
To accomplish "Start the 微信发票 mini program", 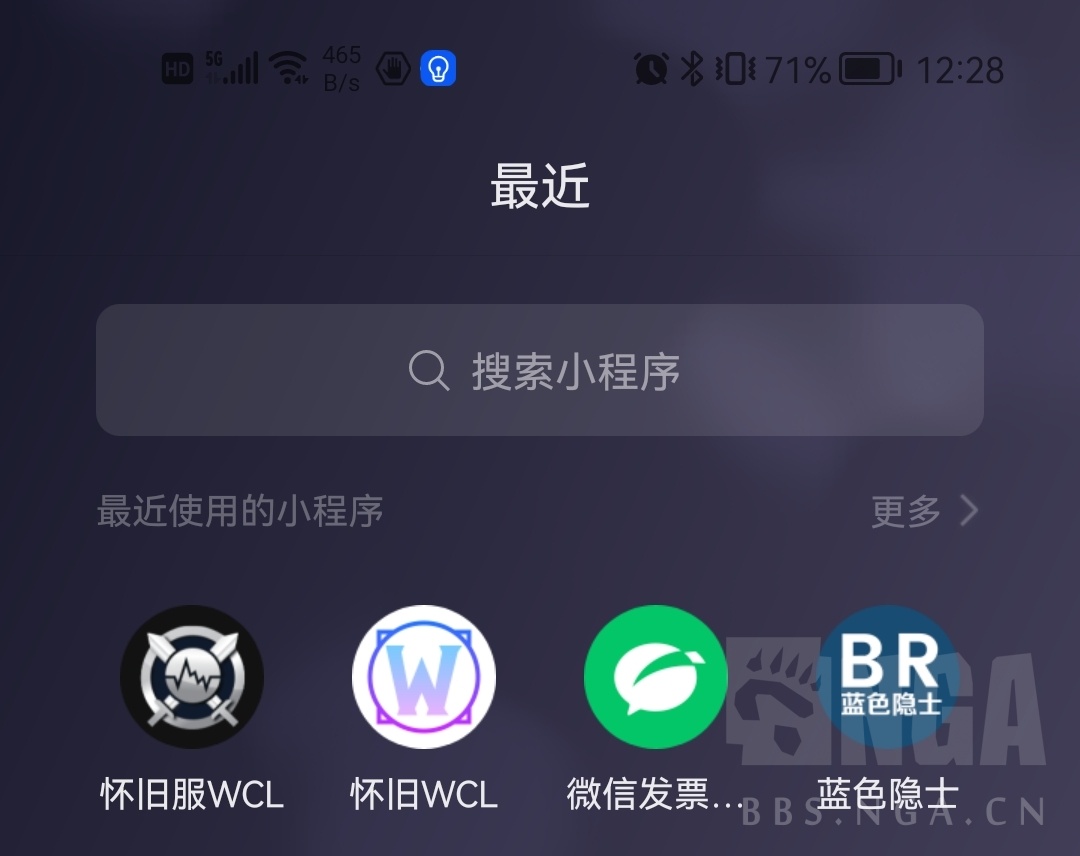I will coord(656,677).
